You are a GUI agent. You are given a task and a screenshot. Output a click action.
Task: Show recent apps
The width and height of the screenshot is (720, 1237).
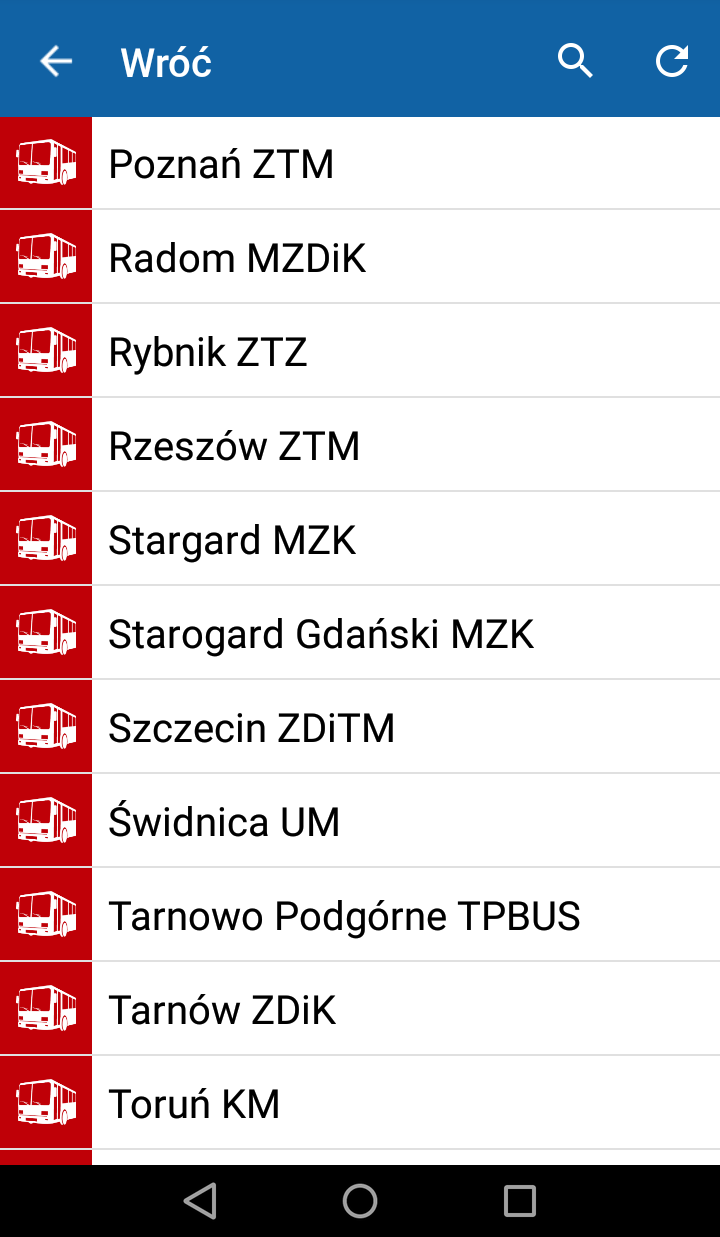(520, 1201)
